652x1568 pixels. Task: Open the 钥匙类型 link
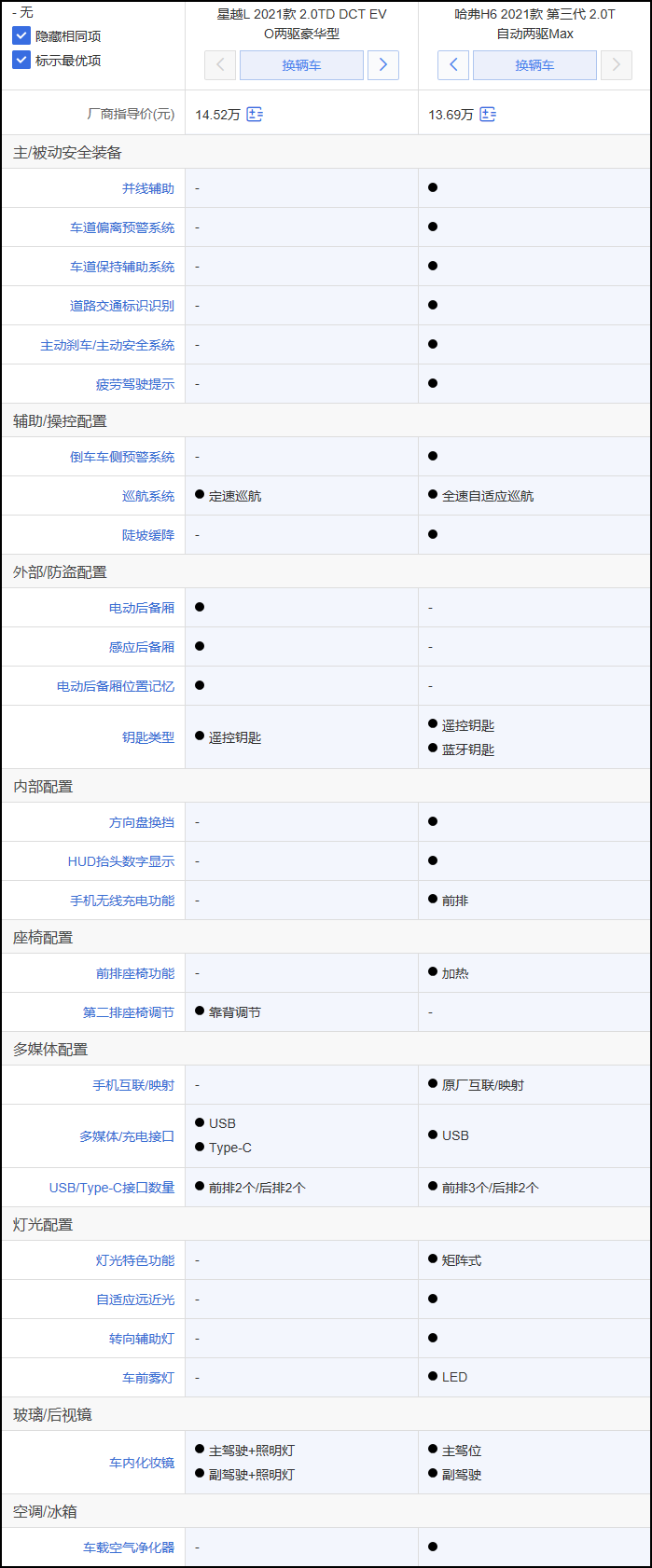[147, 737]
